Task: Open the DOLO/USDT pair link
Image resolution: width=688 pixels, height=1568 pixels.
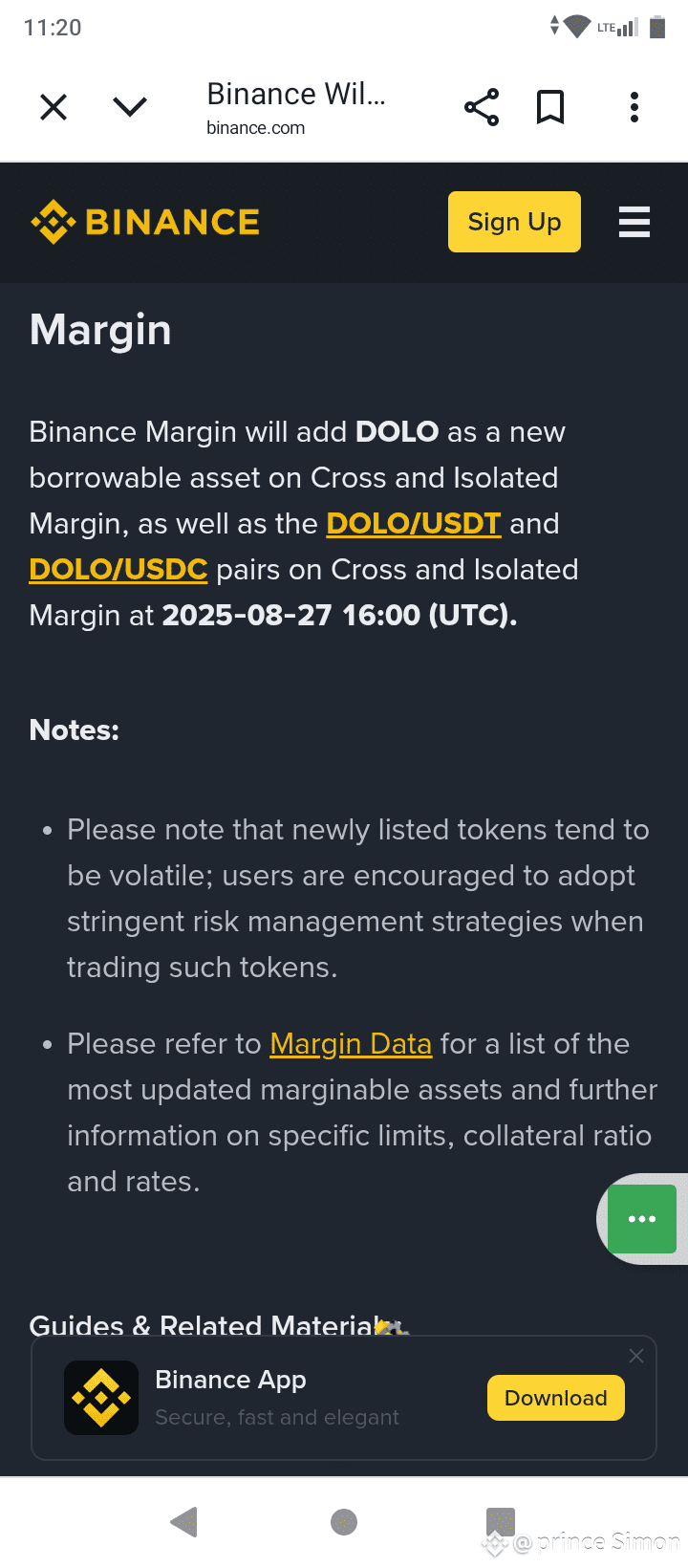Action: click(414, 524)
